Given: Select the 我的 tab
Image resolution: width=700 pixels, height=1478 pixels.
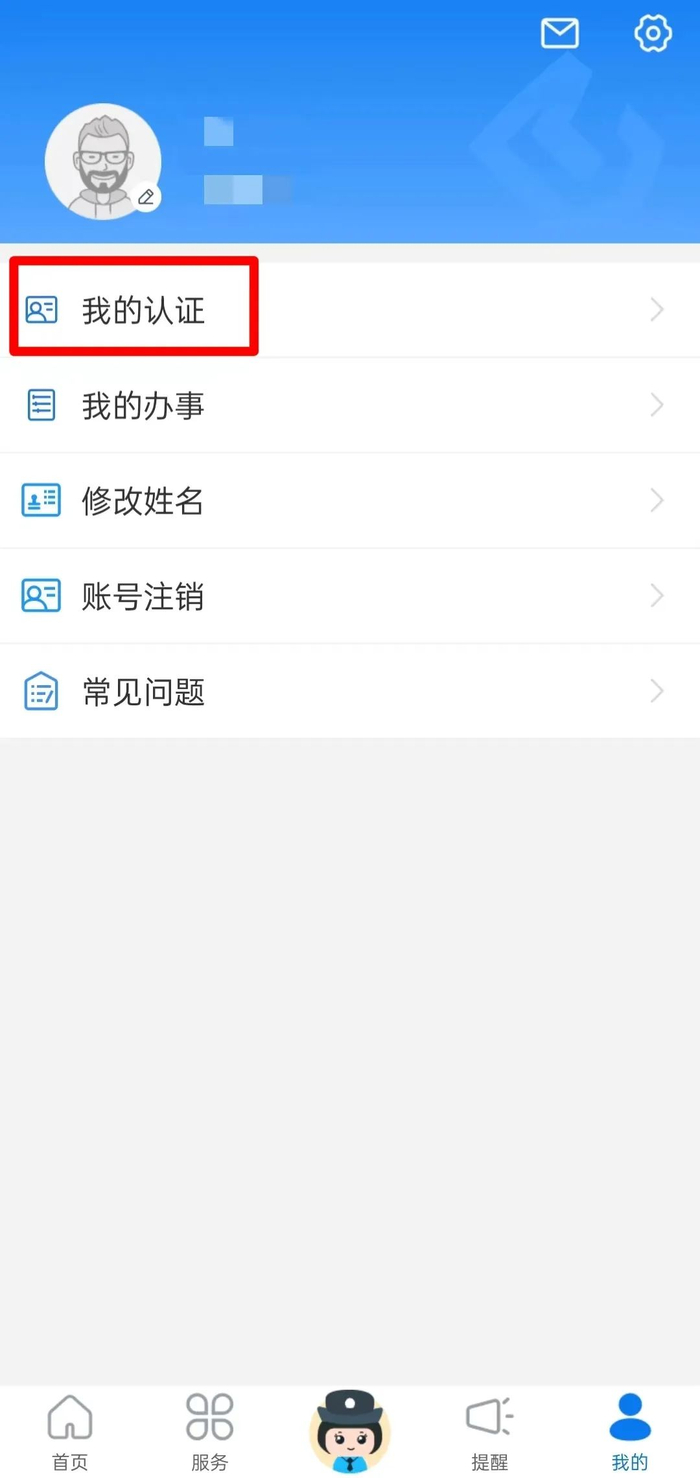Looking at the screenshot, I should 630,1432.
